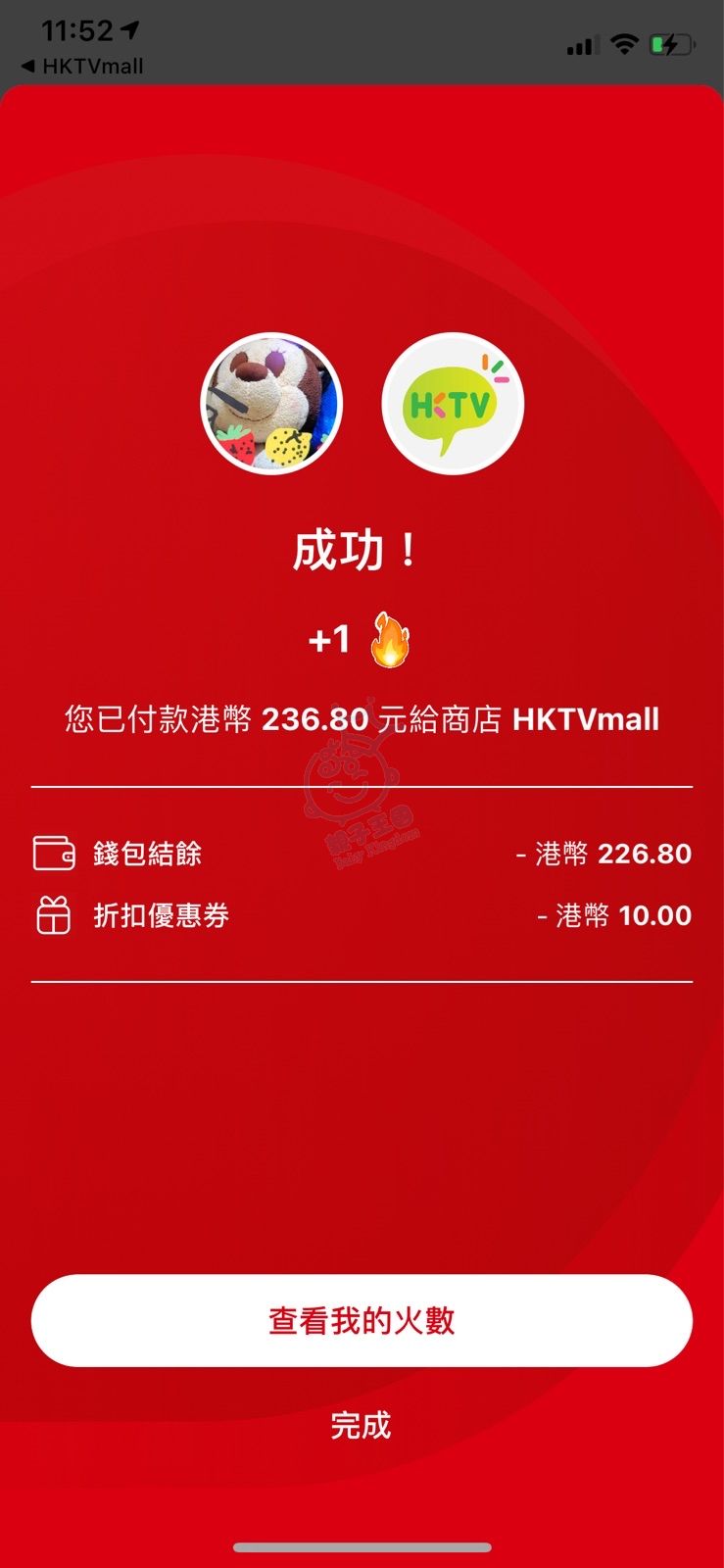Return to HKTVmall via the back link
Screen dimensions: 724x1568
[82, 67]
